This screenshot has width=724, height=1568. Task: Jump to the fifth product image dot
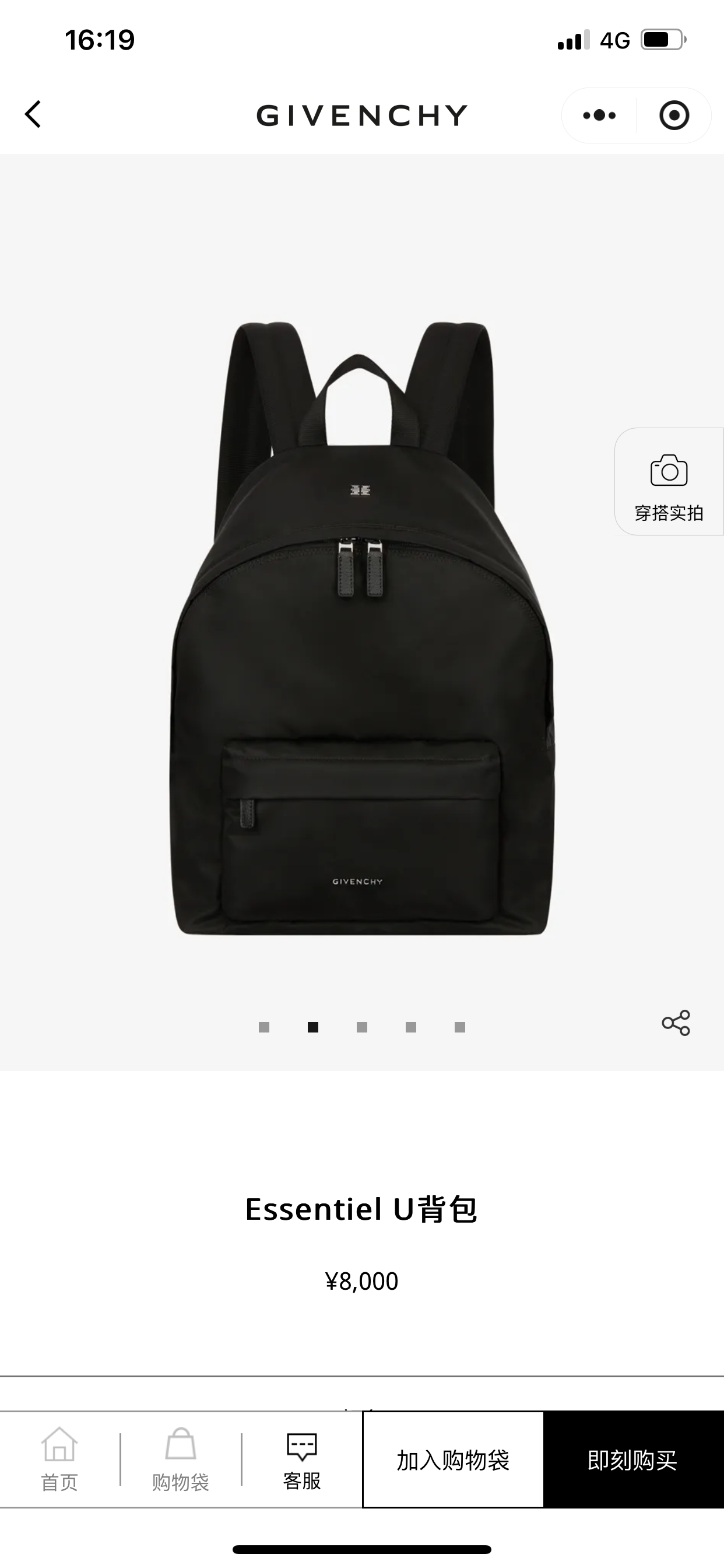click(460, 1027)
